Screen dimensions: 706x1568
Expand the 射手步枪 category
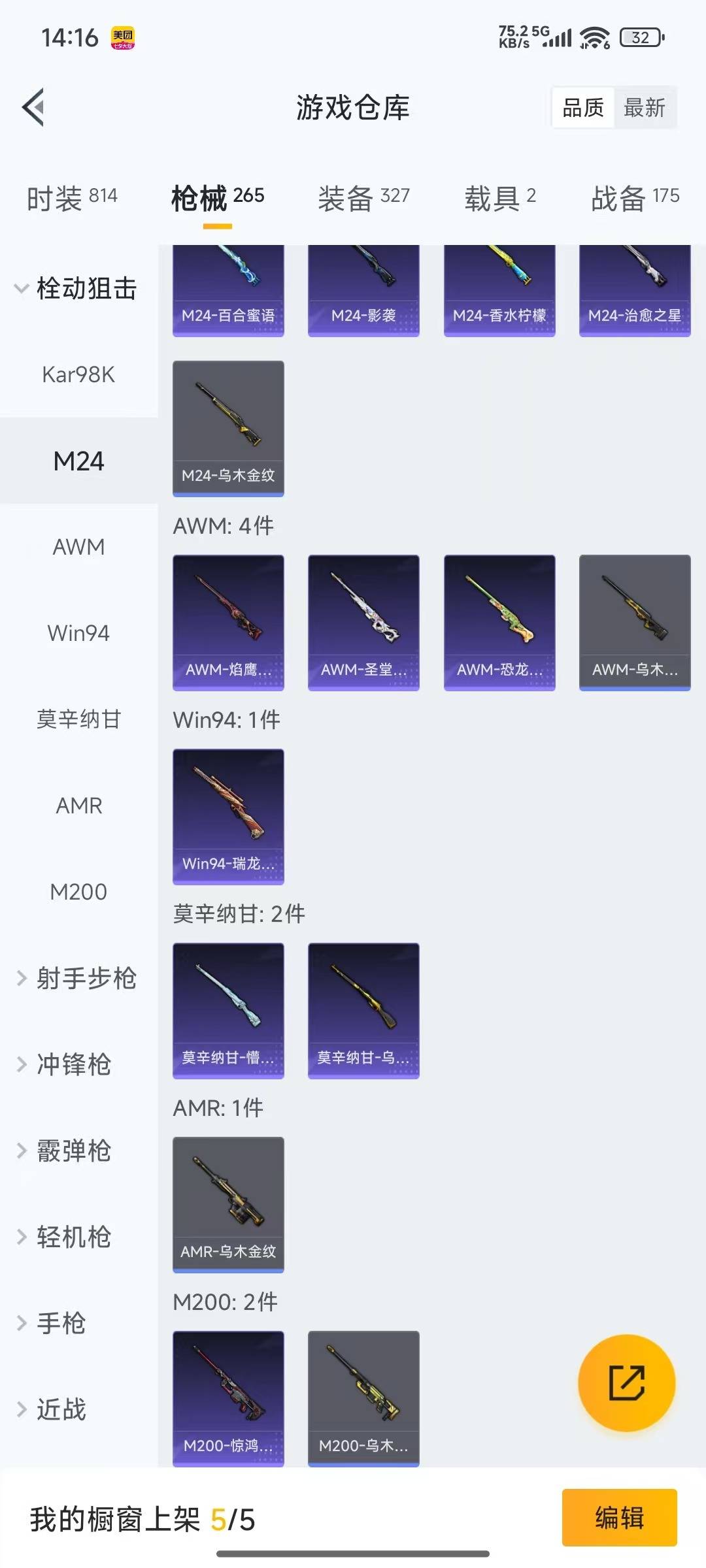click(x=76, y=978)
